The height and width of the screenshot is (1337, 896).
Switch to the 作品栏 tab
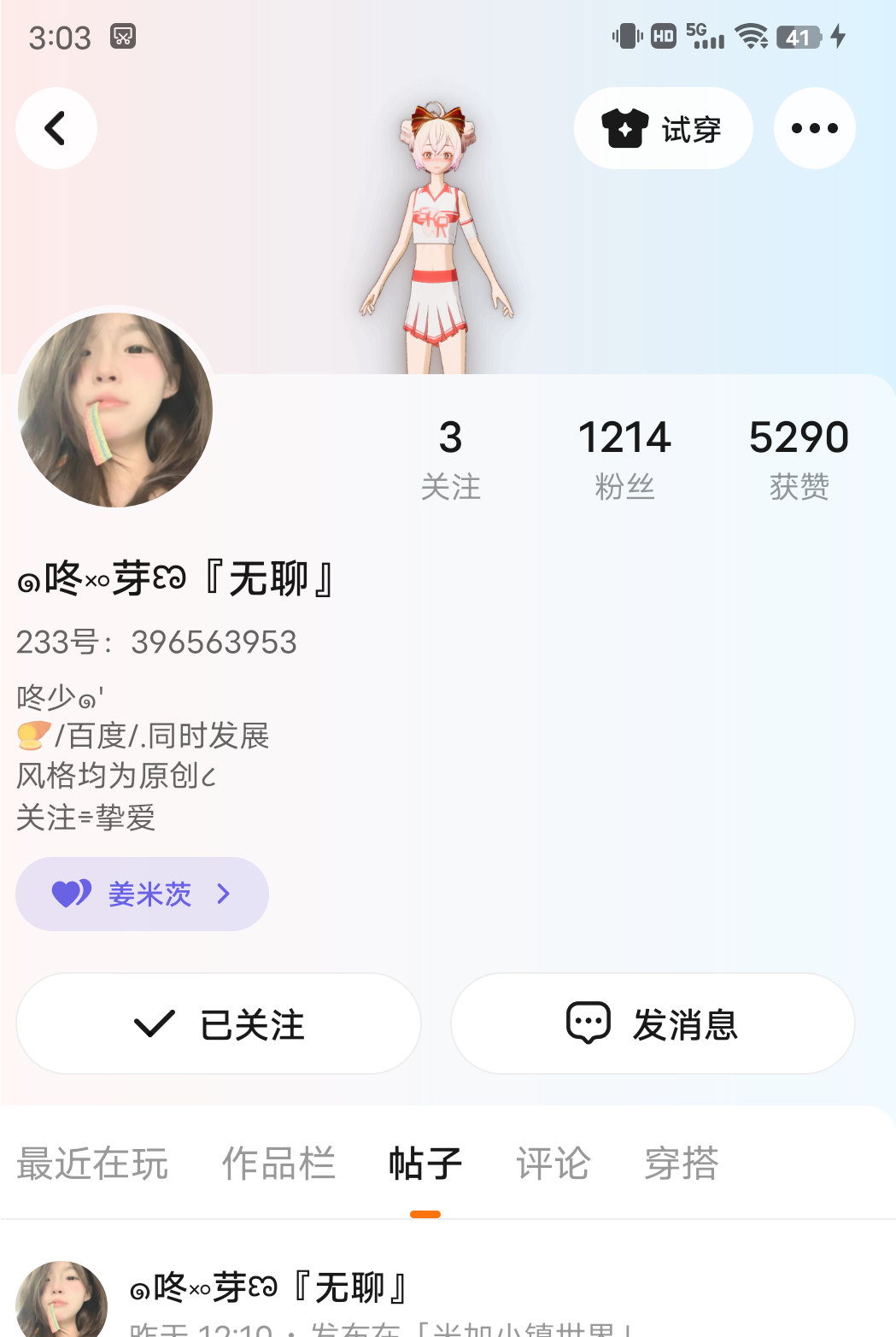tap(278, 1164)
